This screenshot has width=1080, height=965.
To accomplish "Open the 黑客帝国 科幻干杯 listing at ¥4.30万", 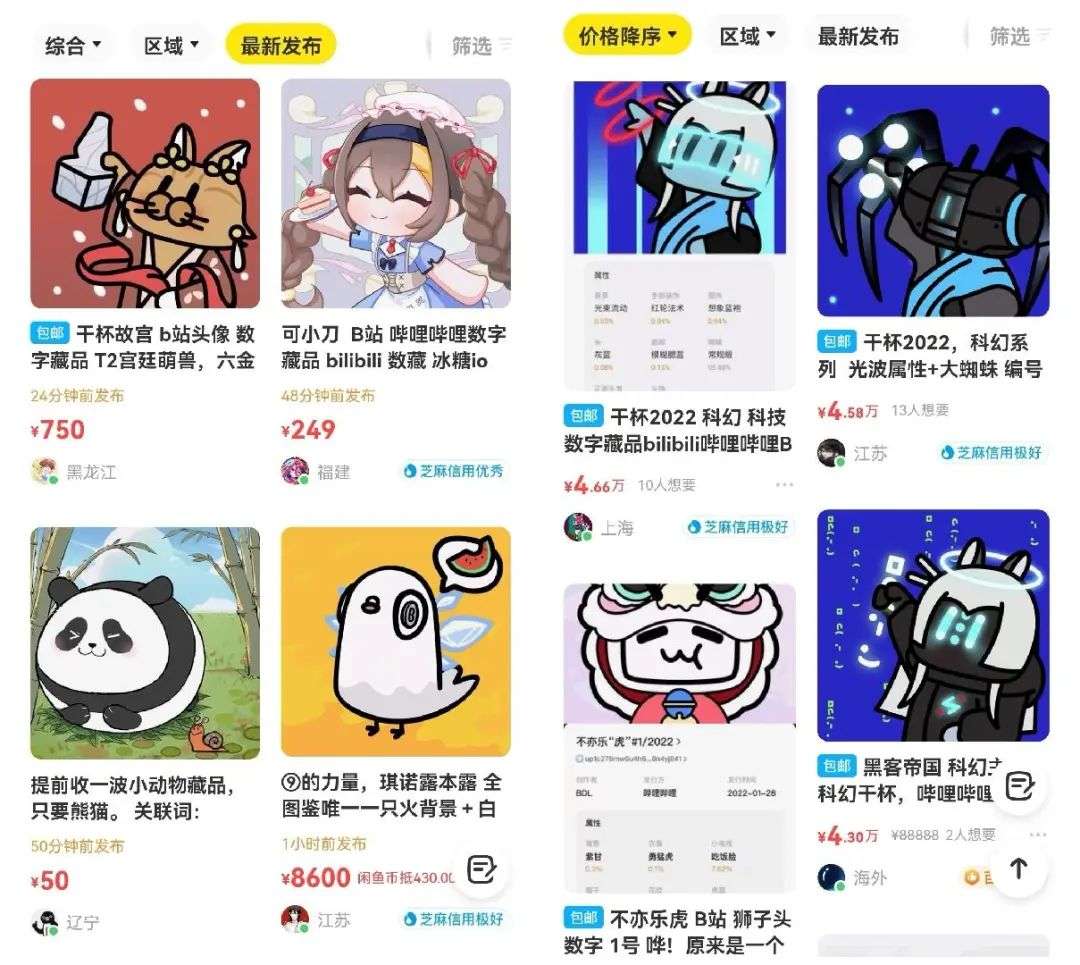I will click(932, 625).
